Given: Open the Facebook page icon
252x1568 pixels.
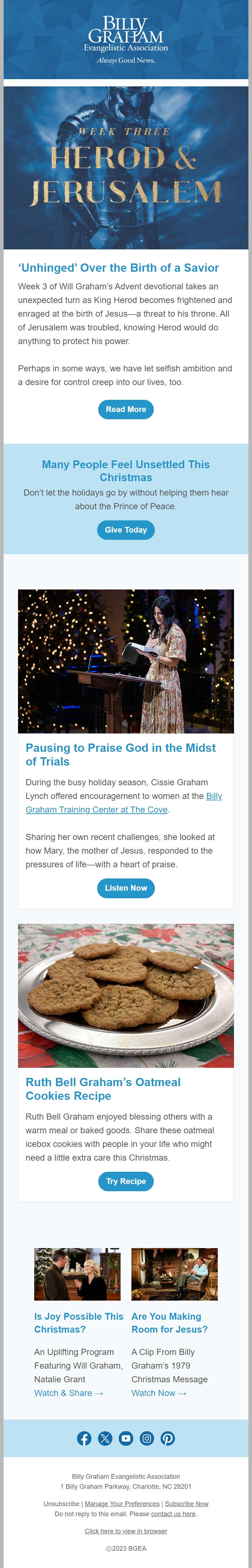Looking at the screenshot, I should 84,1438.
